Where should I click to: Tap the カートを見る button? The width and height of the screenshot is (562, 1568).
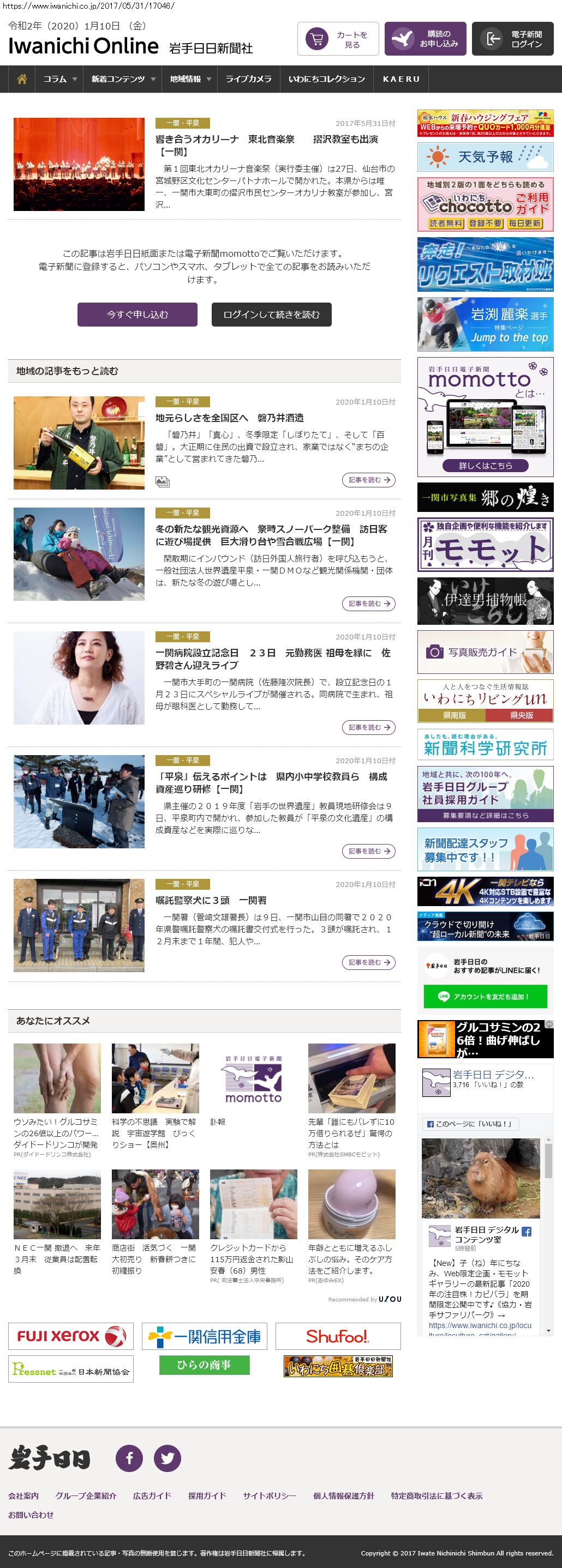coord(338,39)
